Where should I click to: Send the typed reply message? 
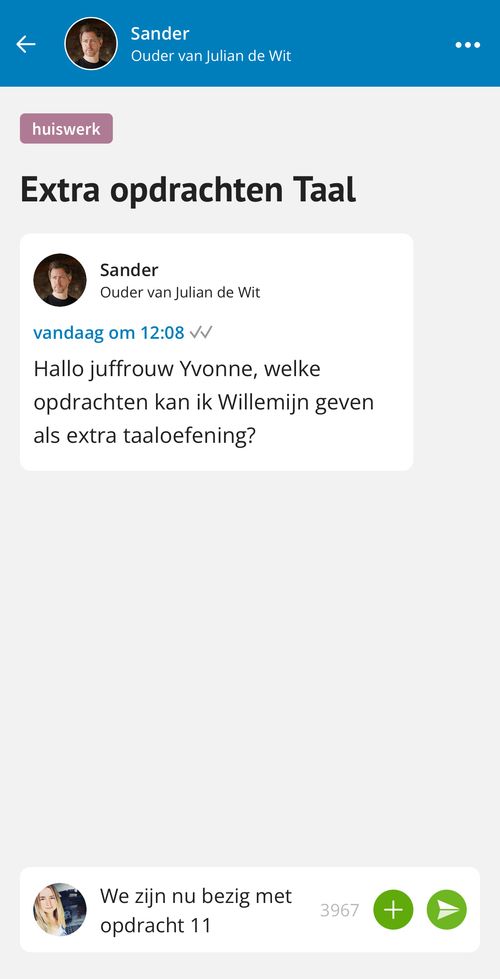[447, 910]
